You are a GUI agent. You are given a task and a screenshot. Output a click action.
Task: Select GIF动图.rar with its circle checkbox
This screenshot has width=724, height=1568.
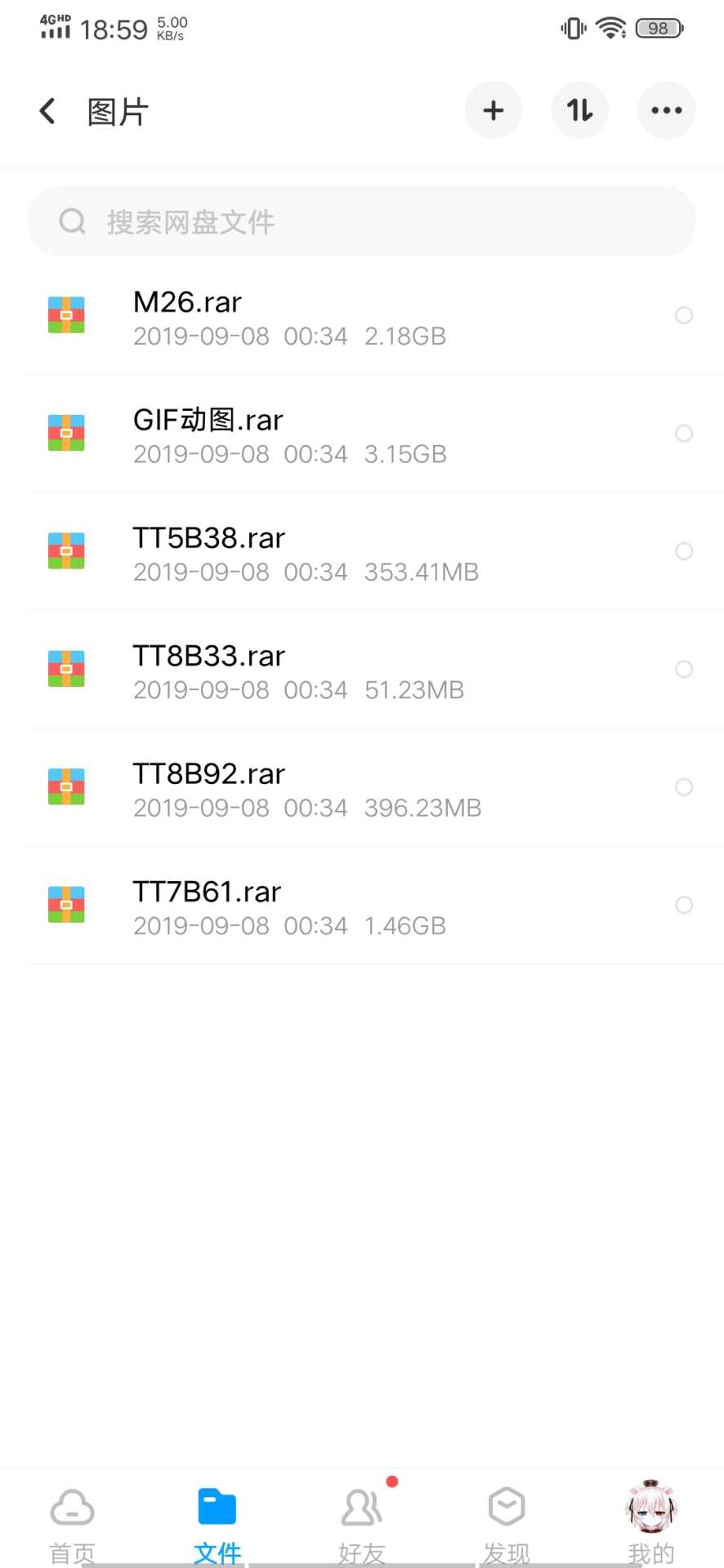tap(684, 434)
